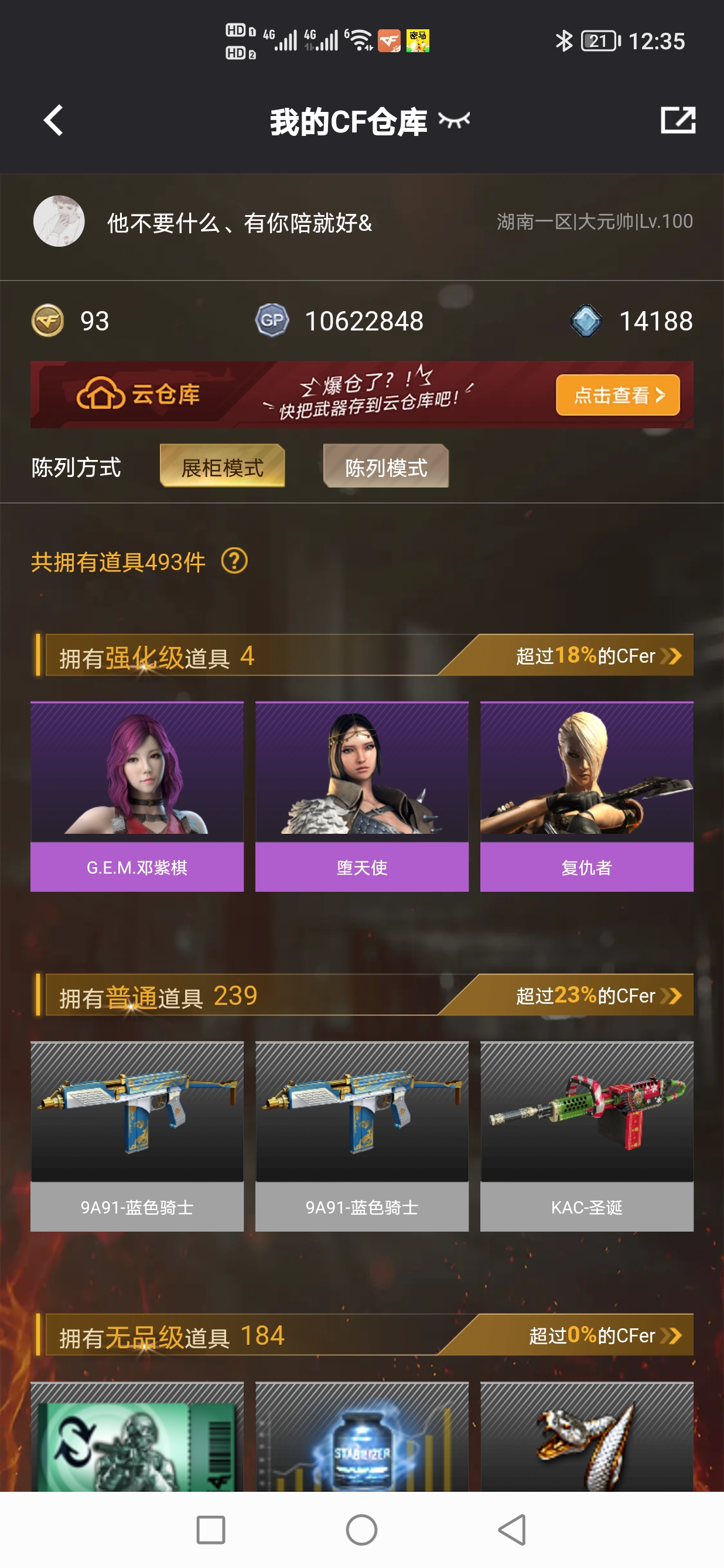Tap the system home button
Screen dimensions: 724x1568
(361, 1529)
